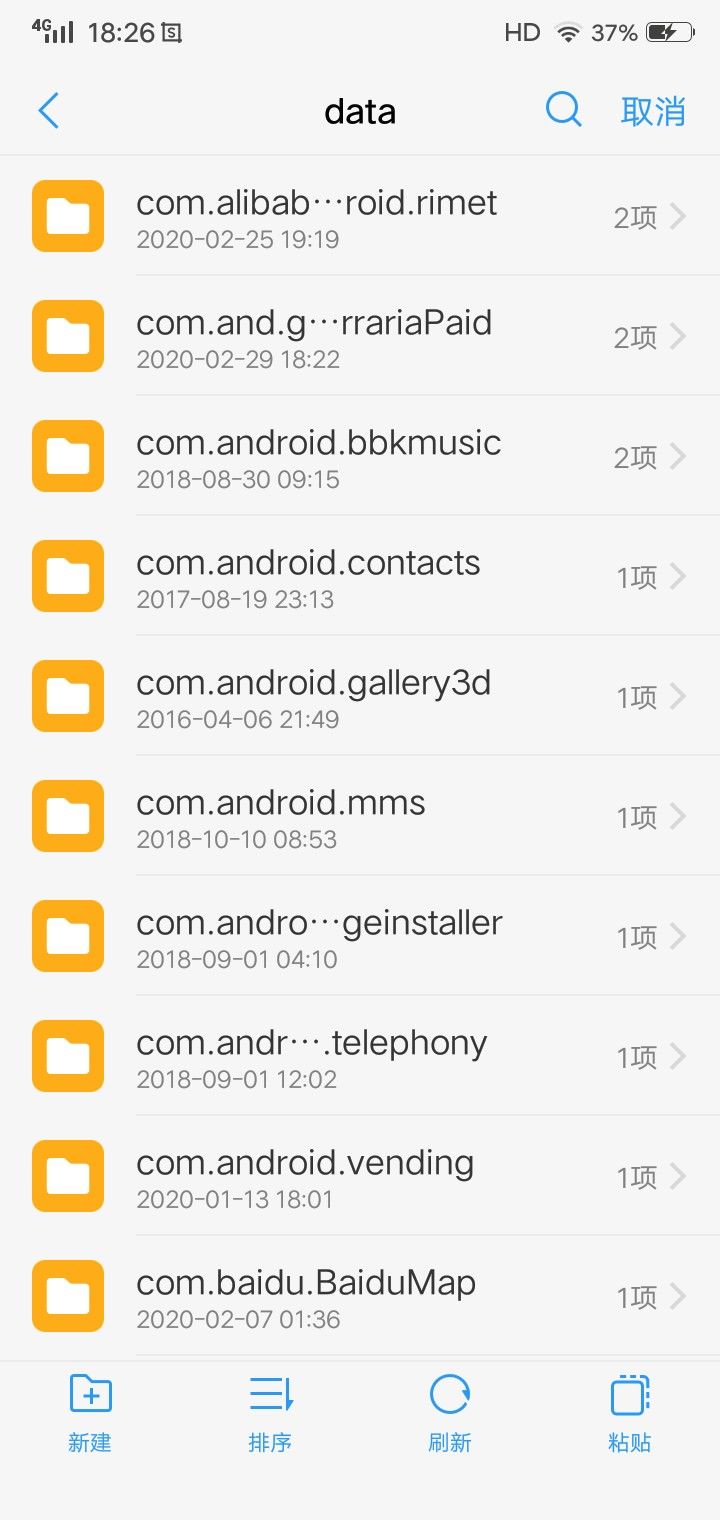Go back from the data folder
720x1520 pixels.
pos(48,111)
